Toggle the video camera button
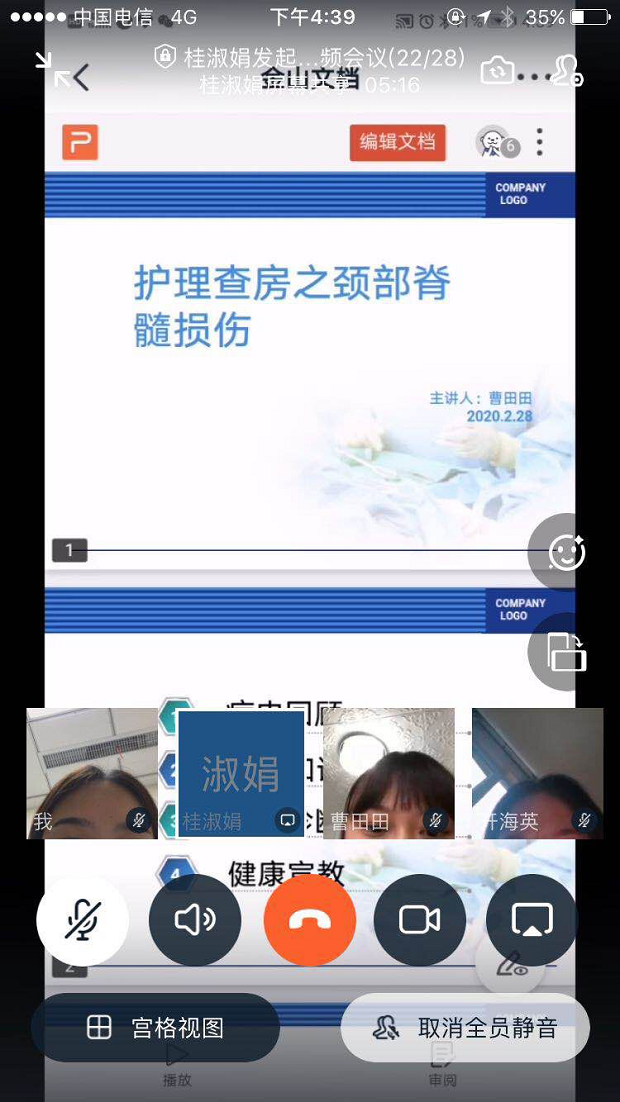The height and width of the screenshot is (1102, 620). 420,920
